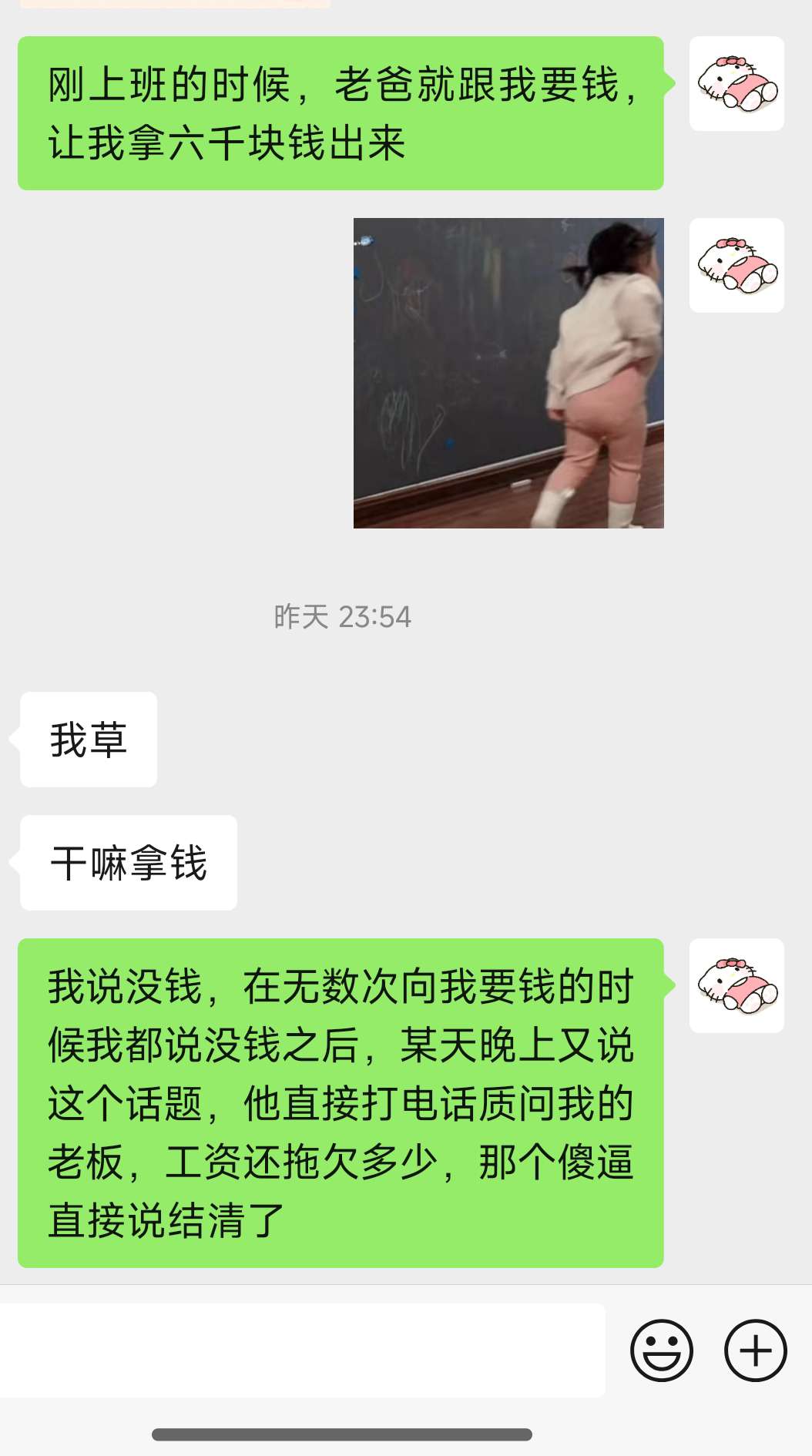The width and height of the screenshot is (812, 1456).
Task: Open the plus attachments menu
Action: [x=755, y=1350]
